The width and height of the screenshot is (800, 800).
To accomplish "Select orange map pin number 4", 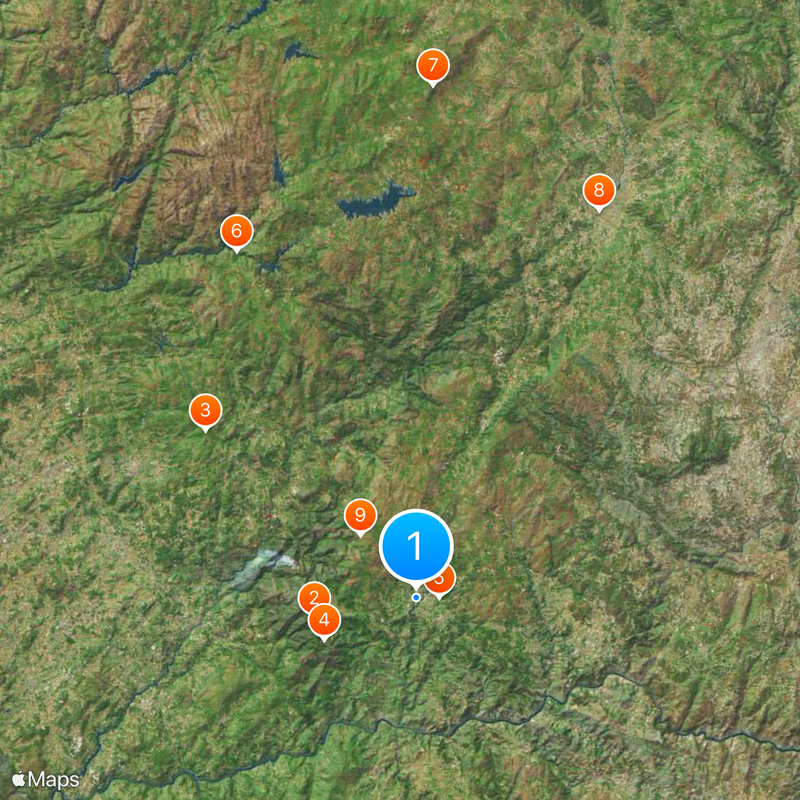I will (x=324, y=621).
